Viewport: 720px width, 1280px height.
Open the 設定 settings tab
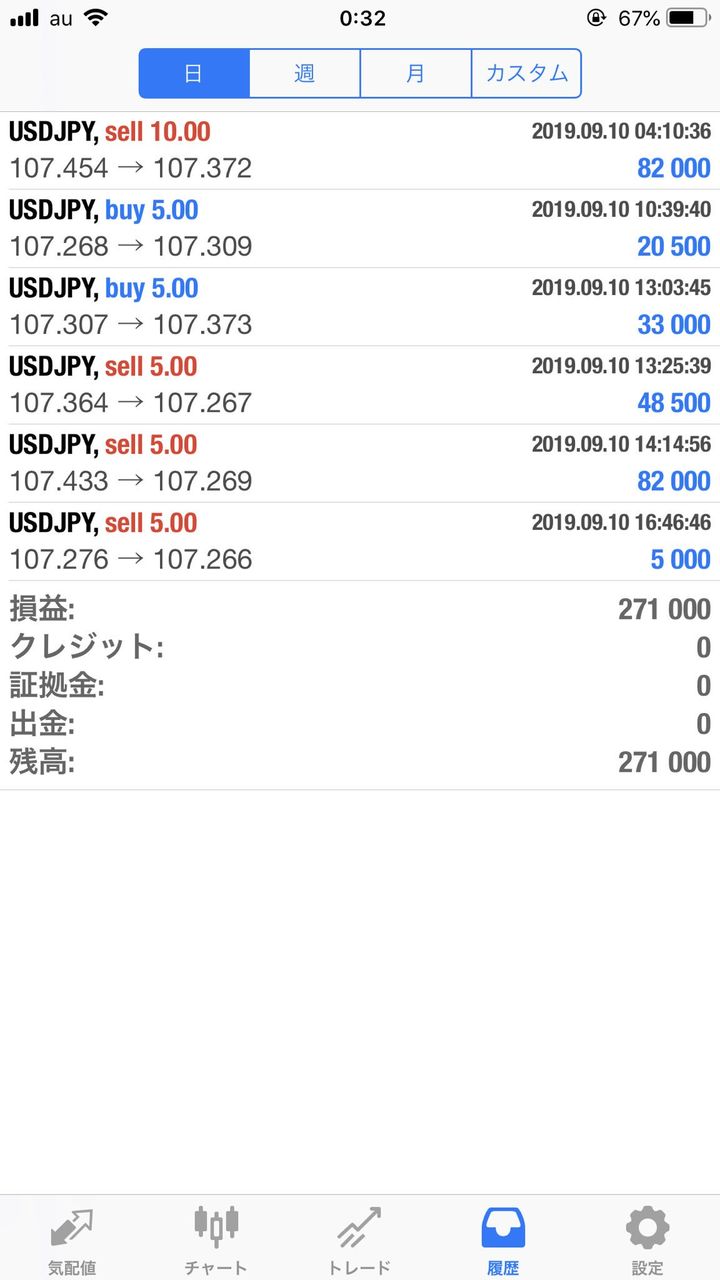[x=647, y=1240]
